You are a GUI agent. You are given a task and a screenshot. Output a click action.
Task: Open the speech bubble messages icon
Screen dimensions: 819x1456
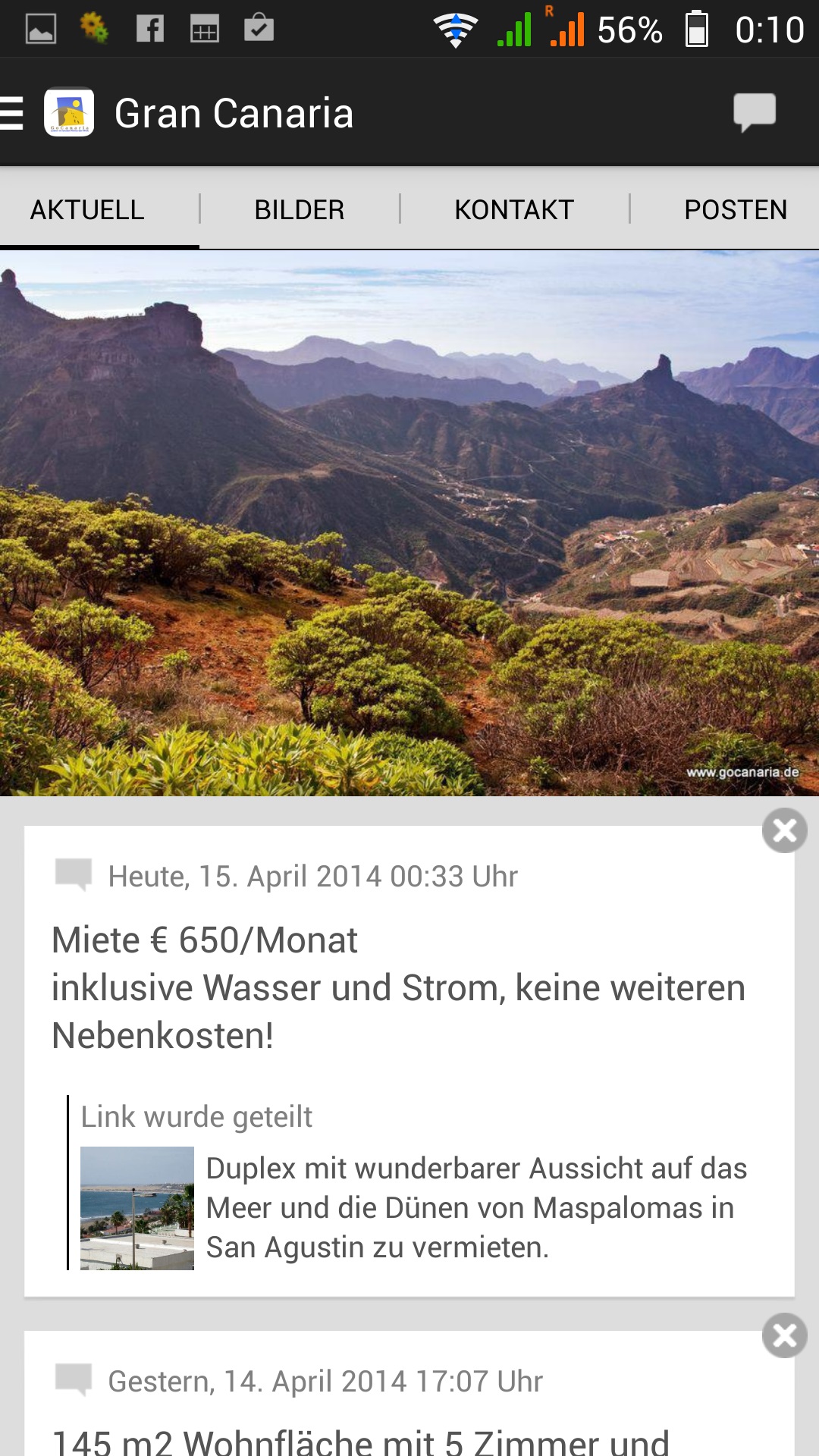click(755, 112)
